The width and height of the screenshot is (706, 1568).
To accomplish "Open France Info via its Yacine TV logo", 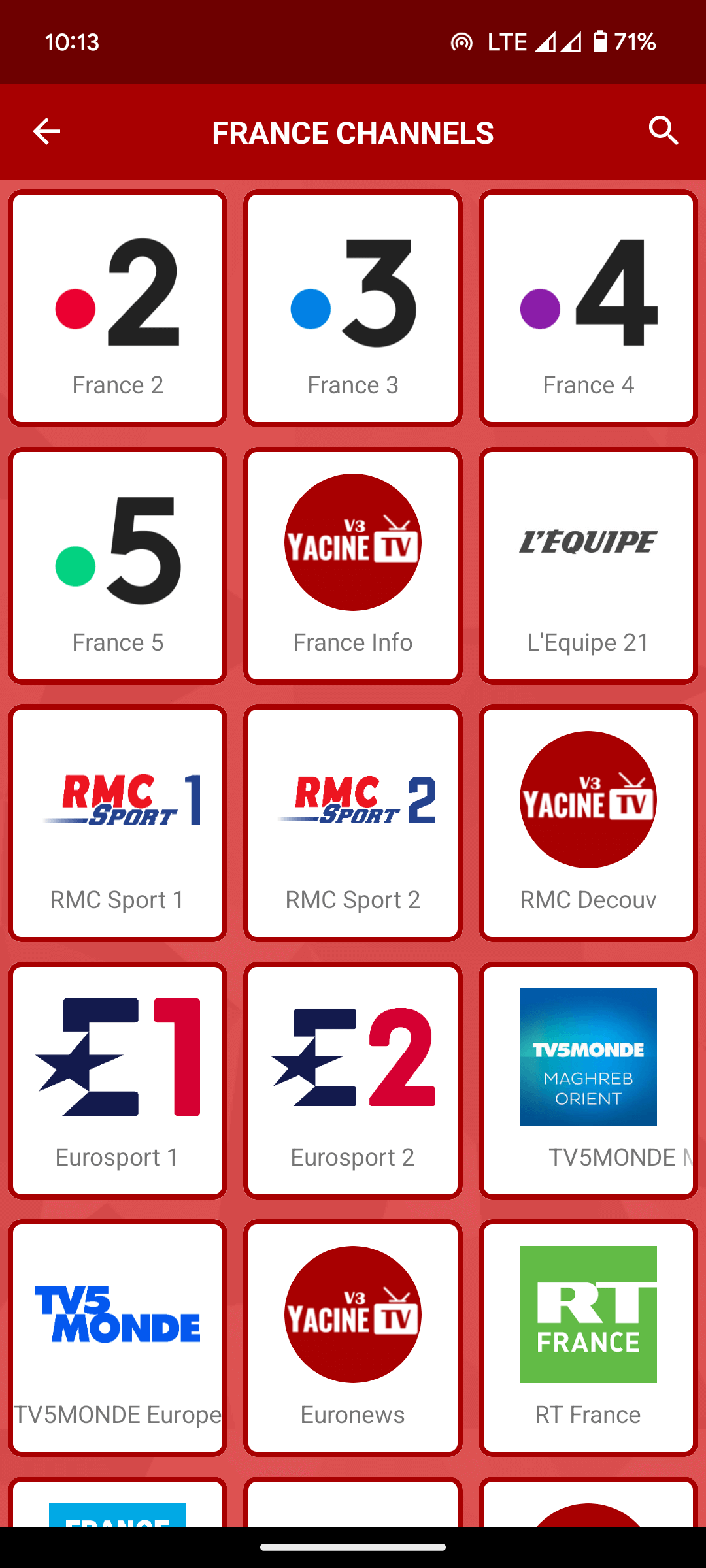I will pyautogui.click(x=352, y=542).
